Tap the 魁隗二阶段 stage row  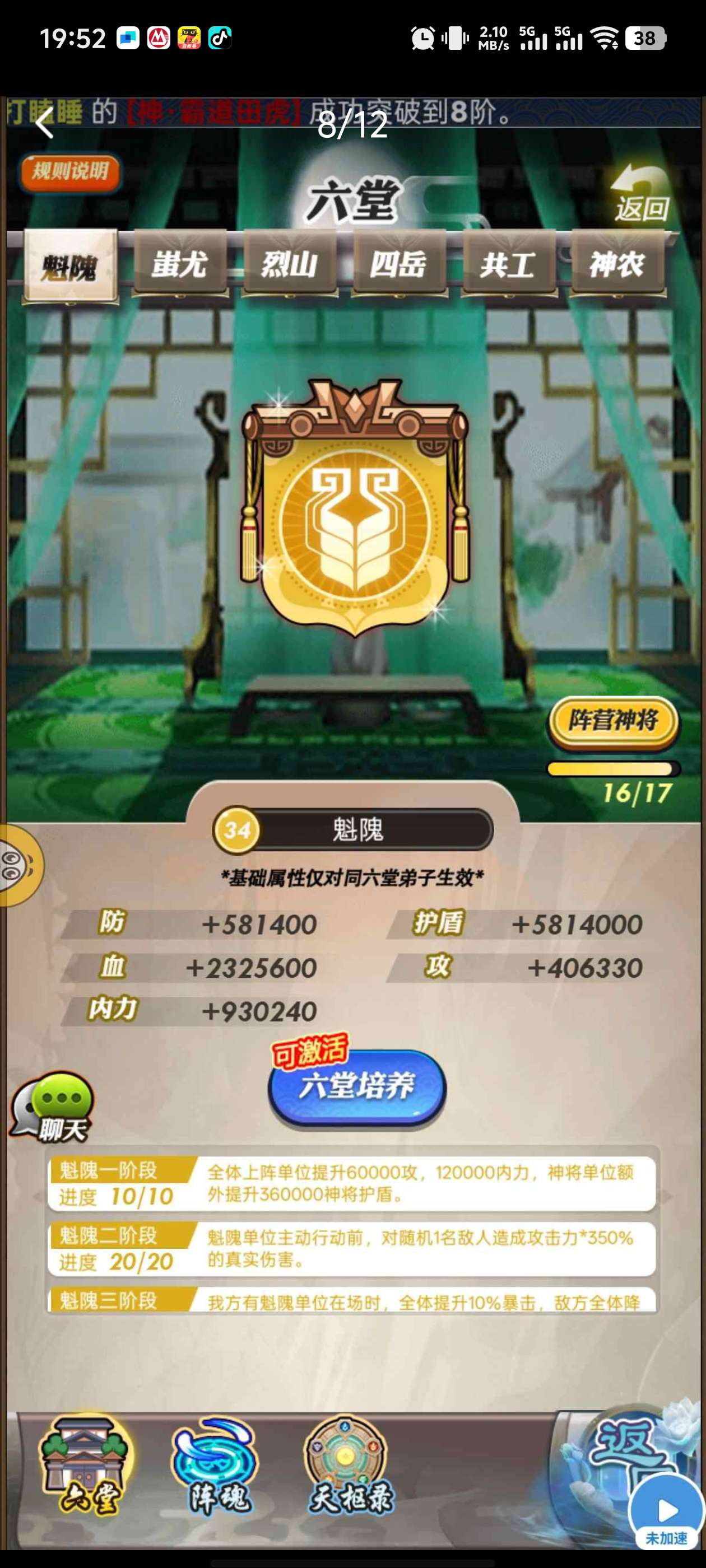click(352, 1249)
